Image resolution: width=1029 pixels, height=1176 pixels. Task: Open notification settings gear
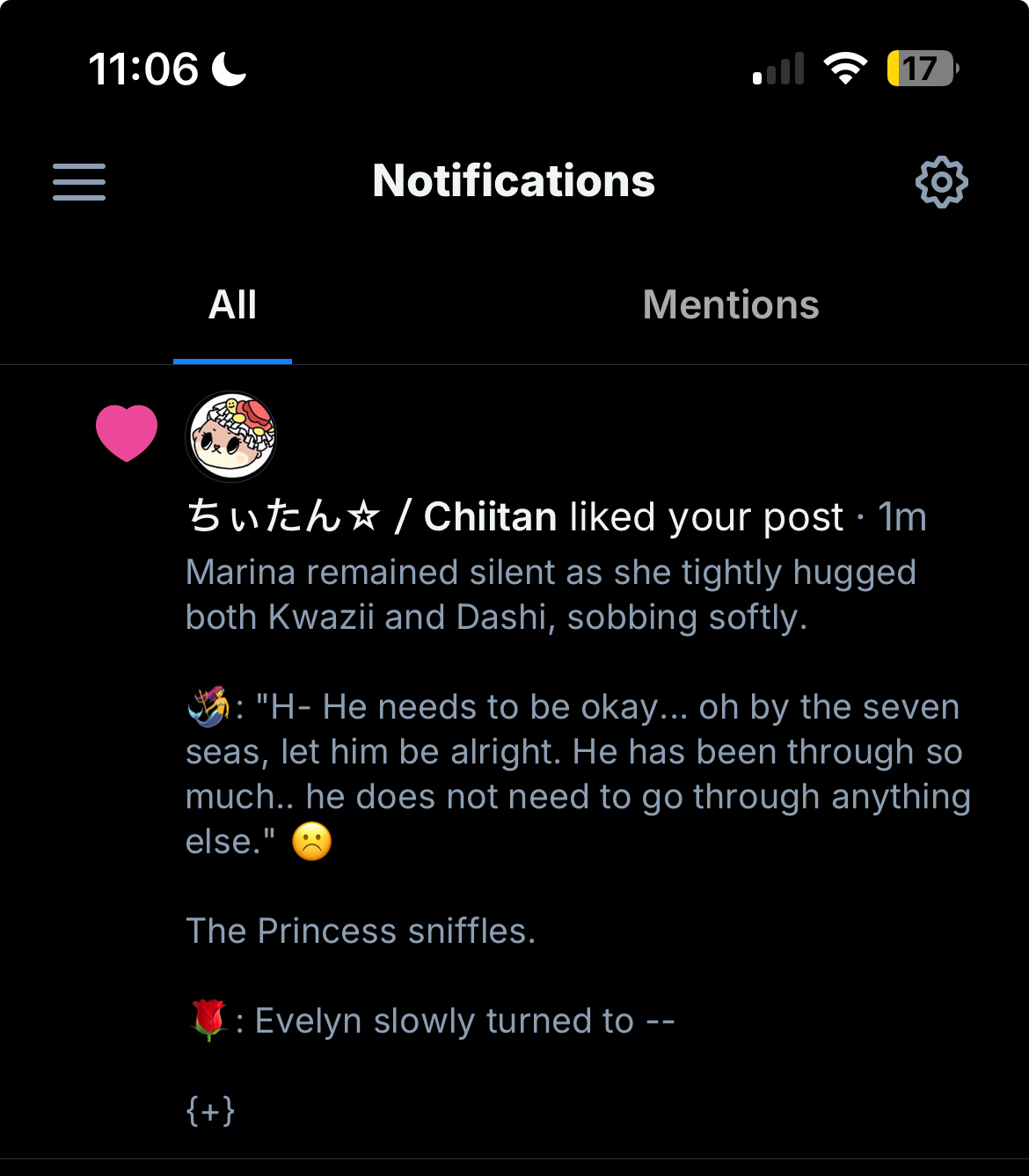pos(941,182)
